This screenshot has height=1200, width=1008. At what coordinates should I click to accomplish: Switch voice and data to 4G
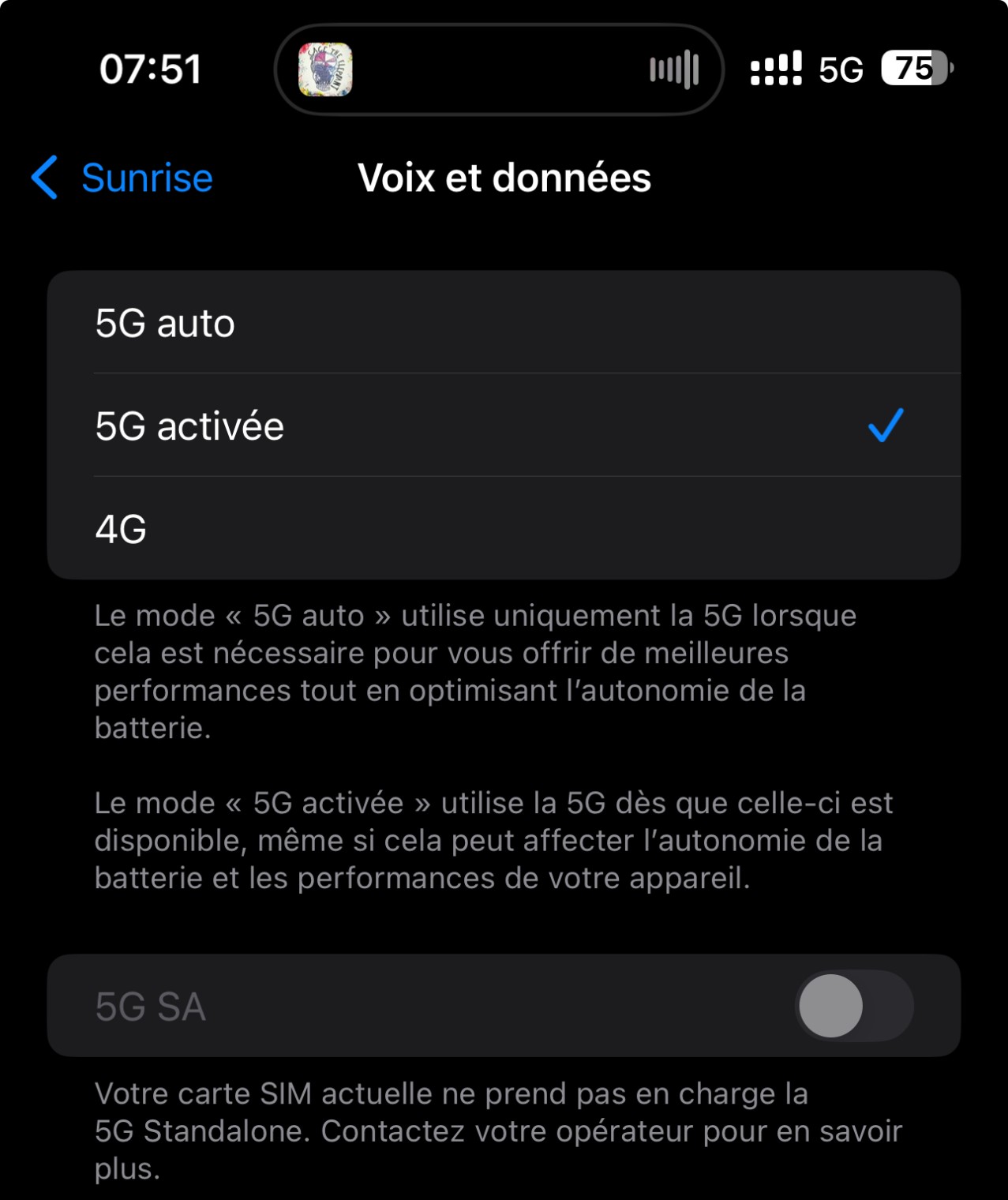(504, 528)
